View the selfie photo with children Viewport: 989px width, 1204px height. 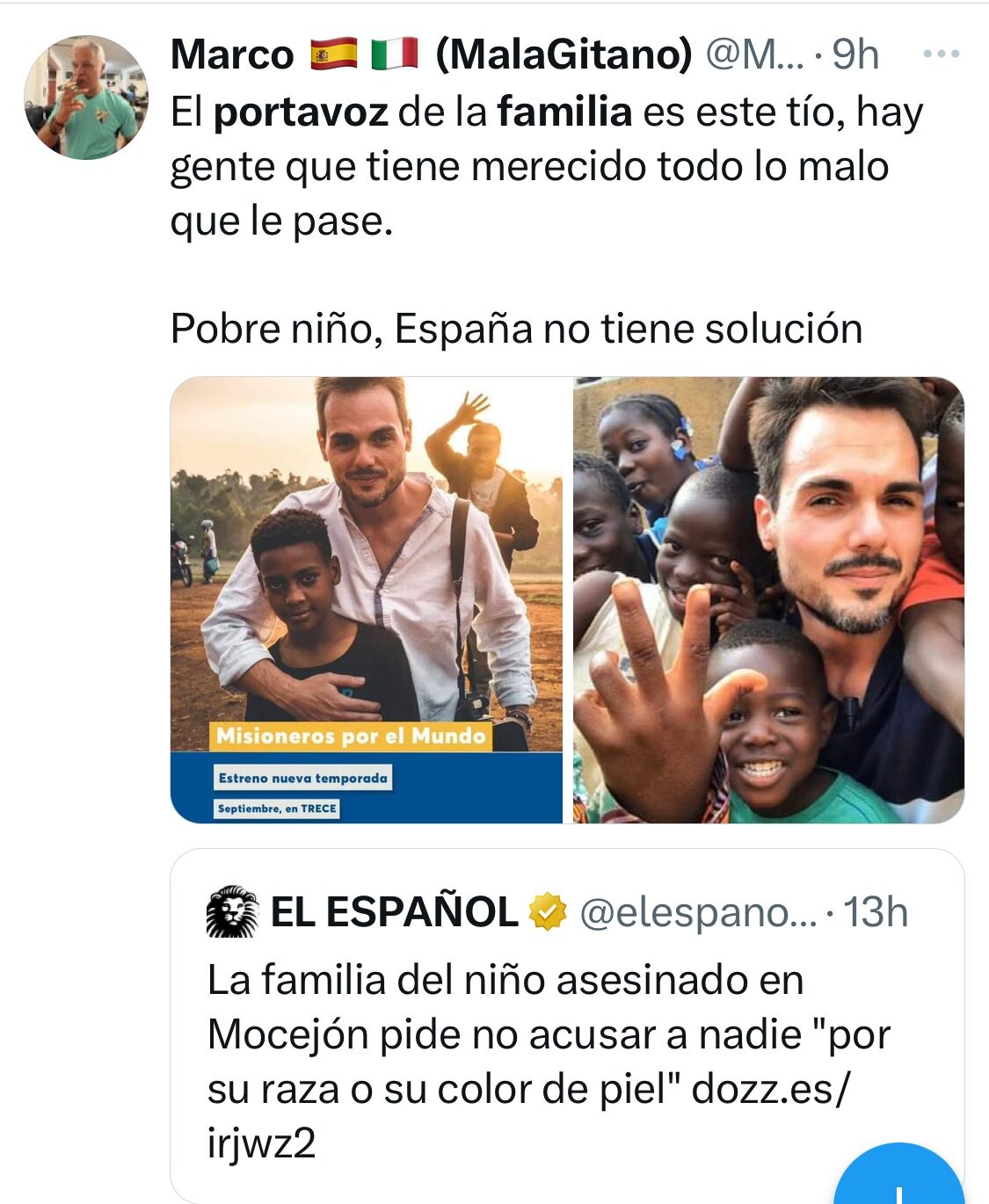point(768,600)
